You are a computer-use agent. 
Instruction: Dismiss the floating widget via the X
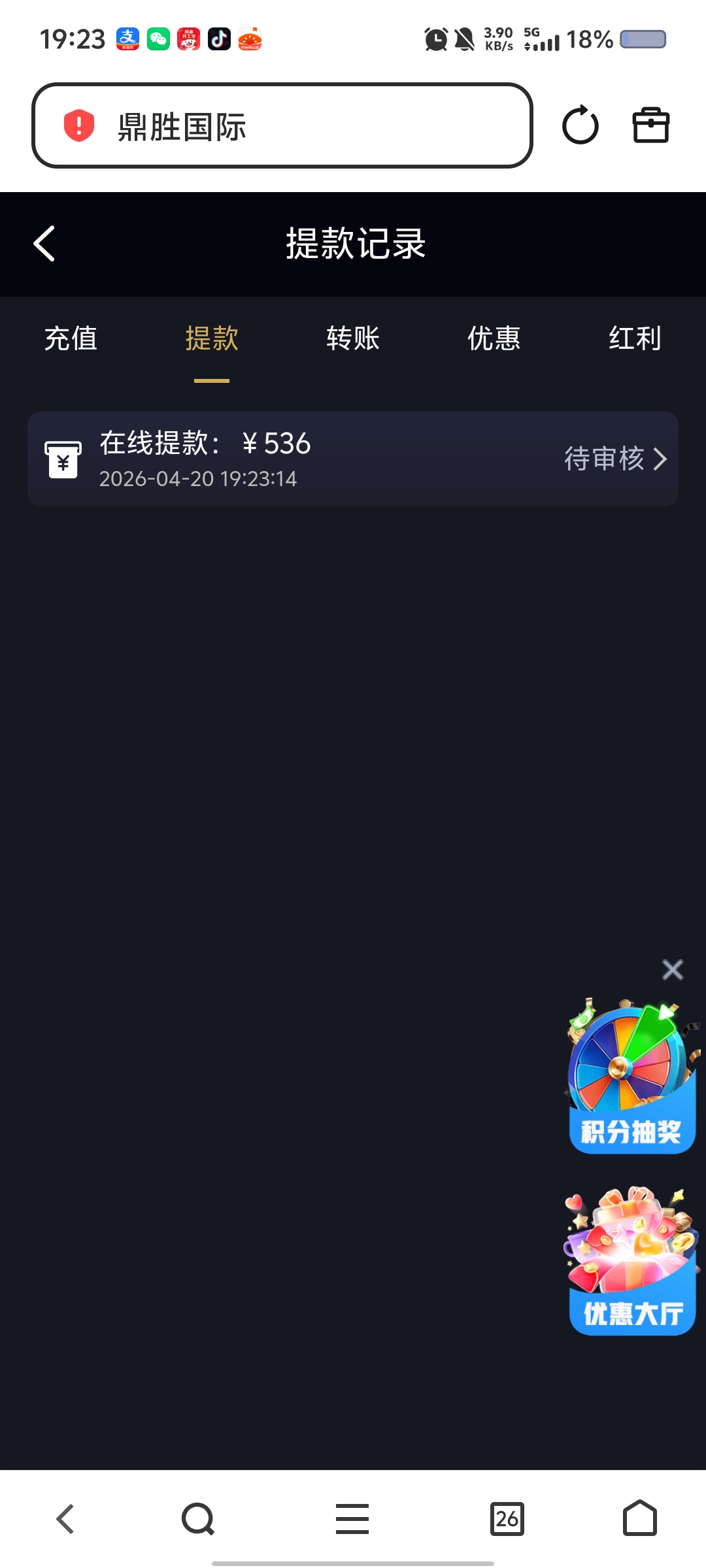[x=672, y=970]
